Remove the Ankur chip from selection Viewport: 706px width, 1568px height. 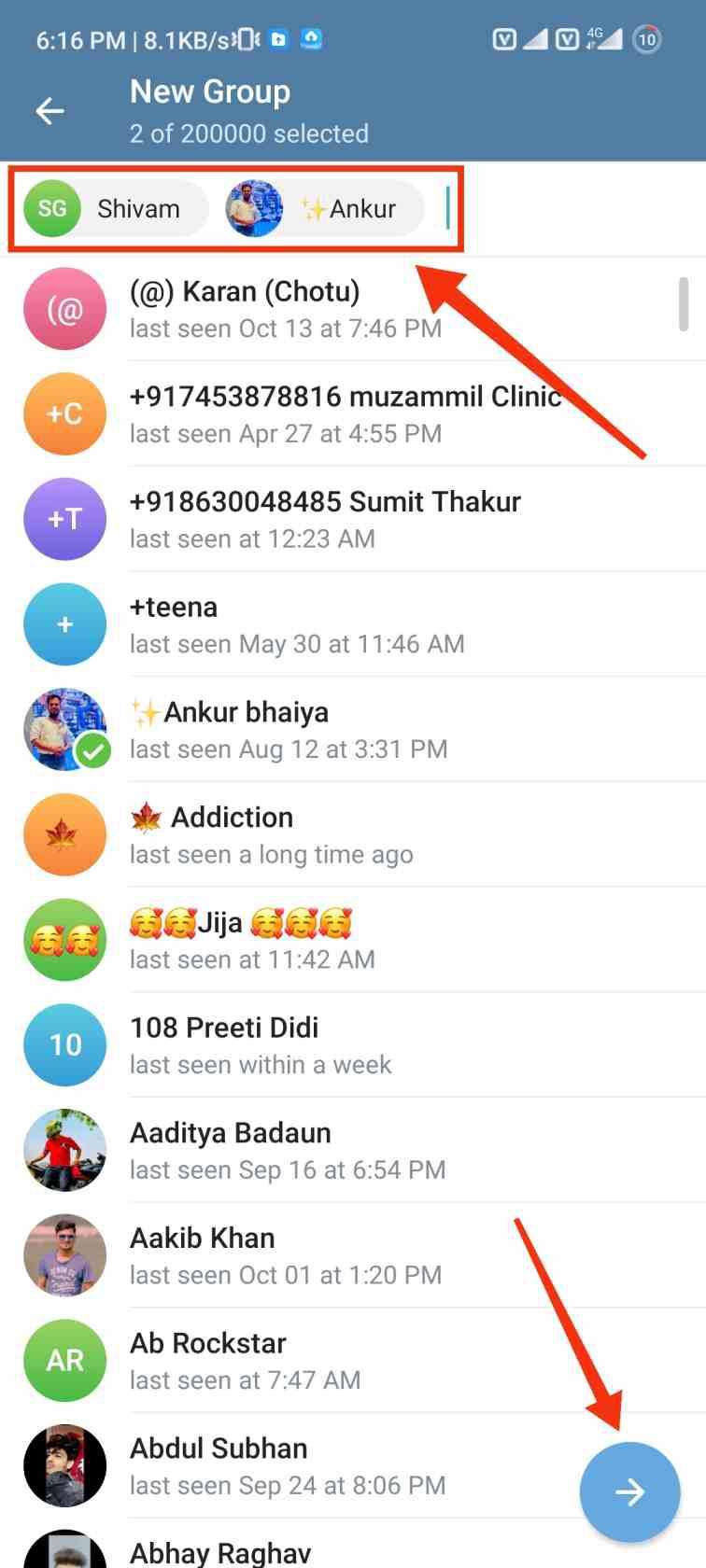[x=325, y=208]
